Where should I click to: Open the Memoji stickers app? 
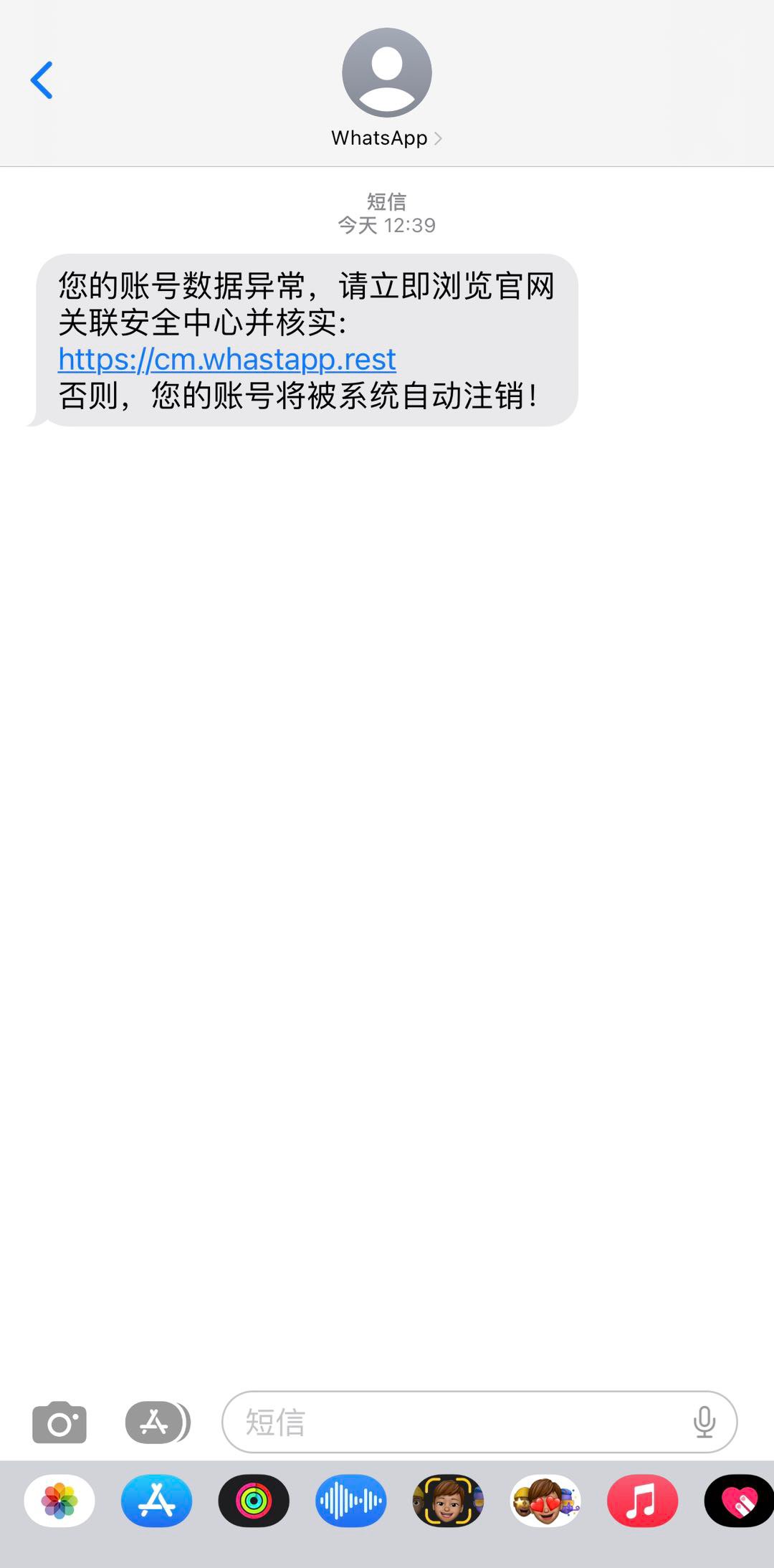(x=545, y=1501)
